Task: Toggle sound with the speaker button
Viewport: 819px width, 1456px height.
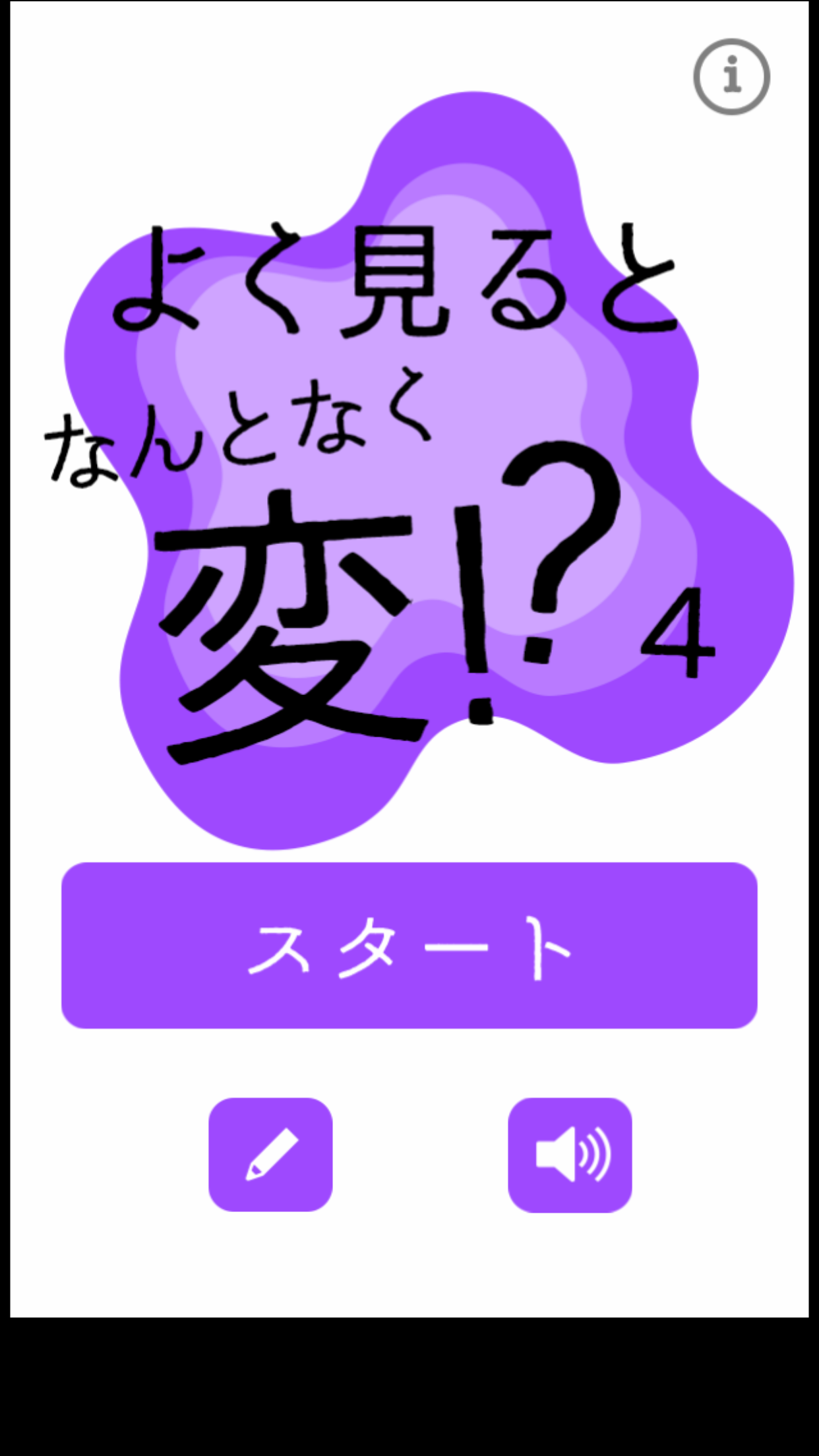Action: 570,1154
